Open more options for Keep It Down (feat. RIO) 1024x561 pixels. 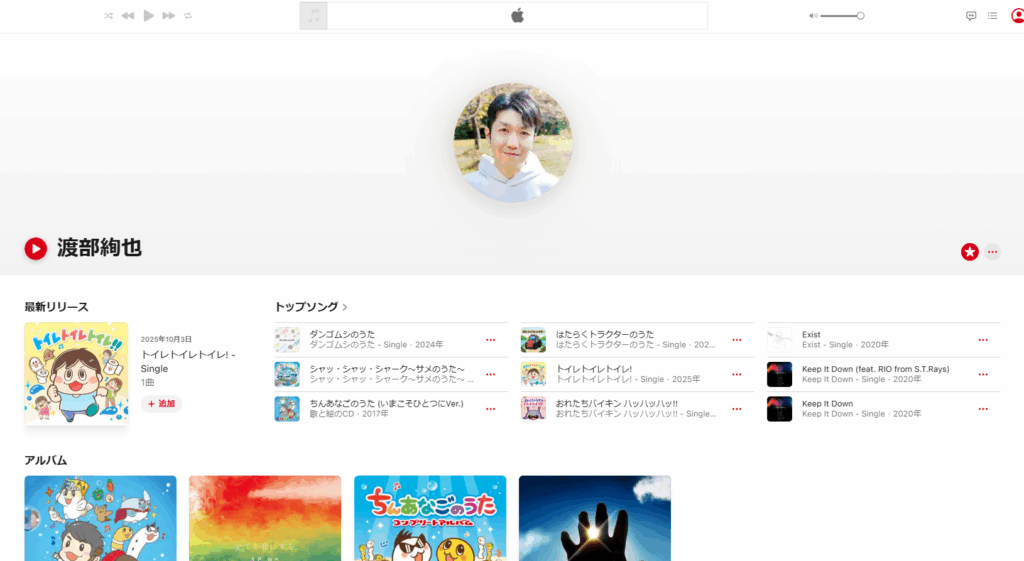[983, 374]
